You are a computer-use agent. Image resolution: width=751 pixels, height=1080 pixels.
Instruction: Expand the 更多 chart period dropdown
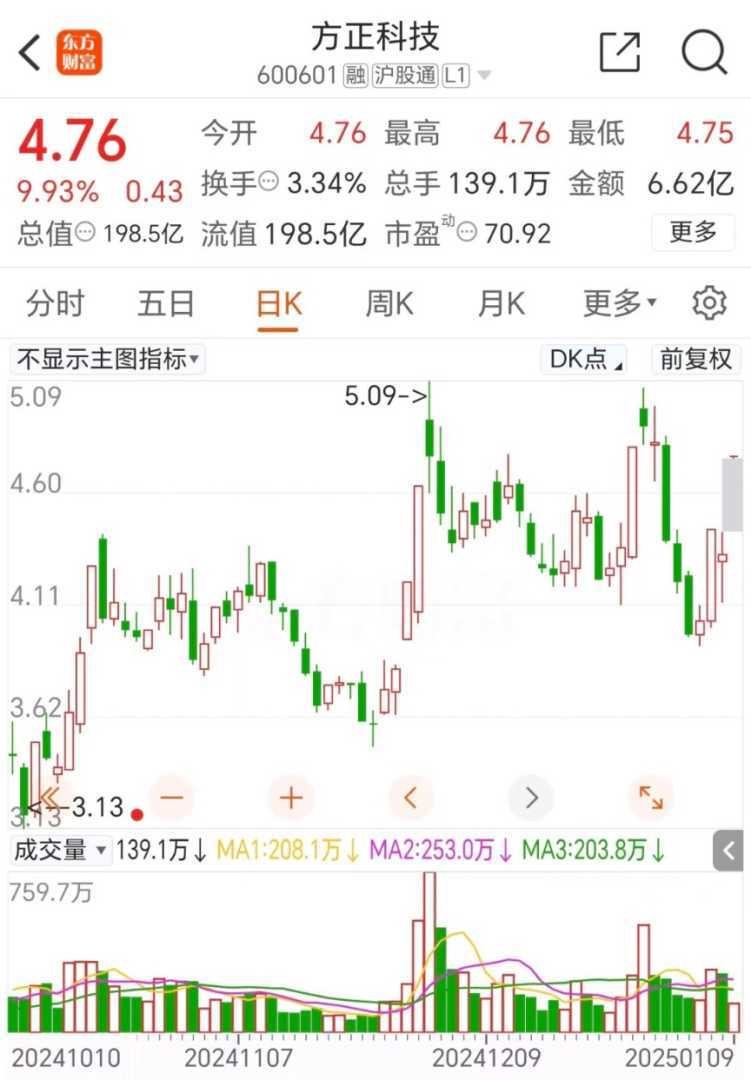pos(619,303)
